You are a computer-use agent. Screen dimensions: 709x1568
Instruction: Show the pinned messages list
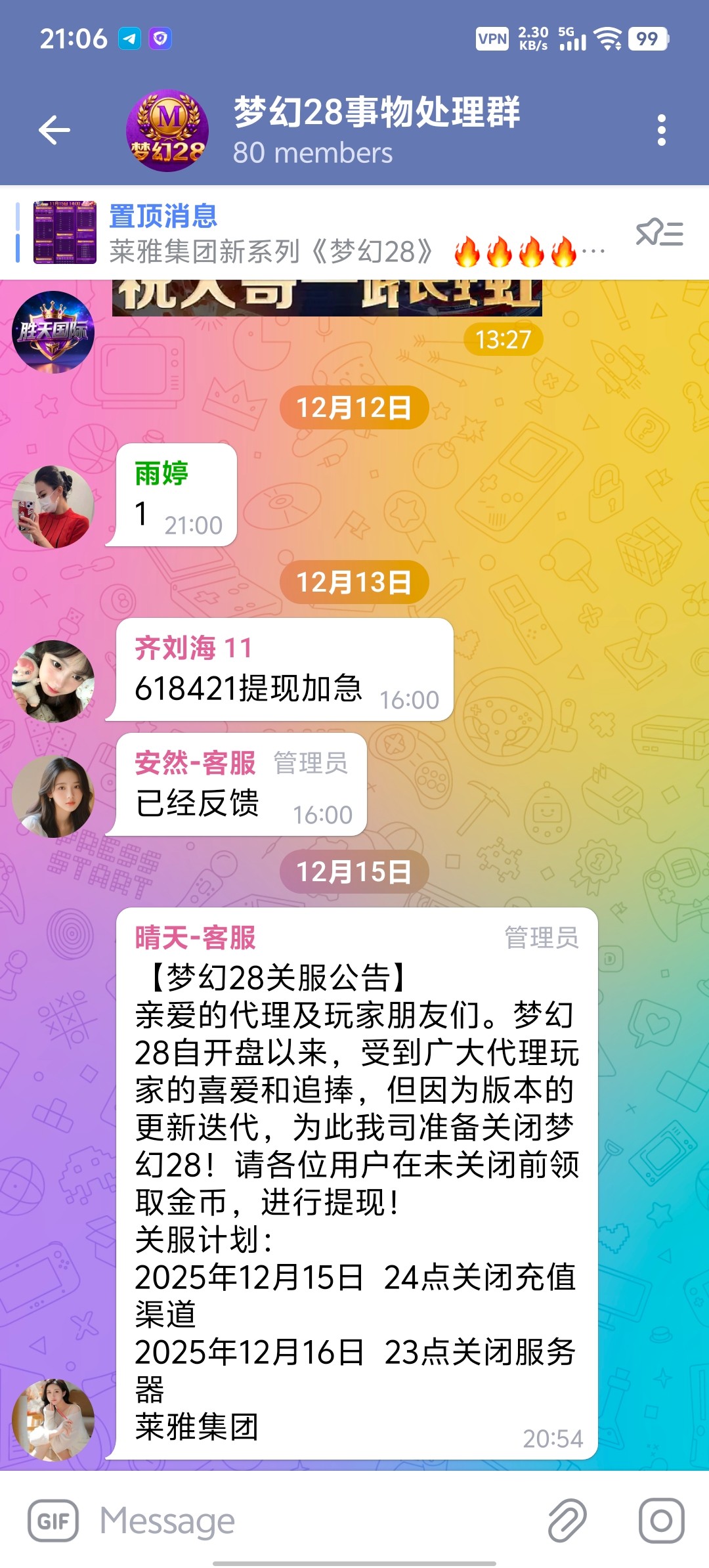point(659,233)
